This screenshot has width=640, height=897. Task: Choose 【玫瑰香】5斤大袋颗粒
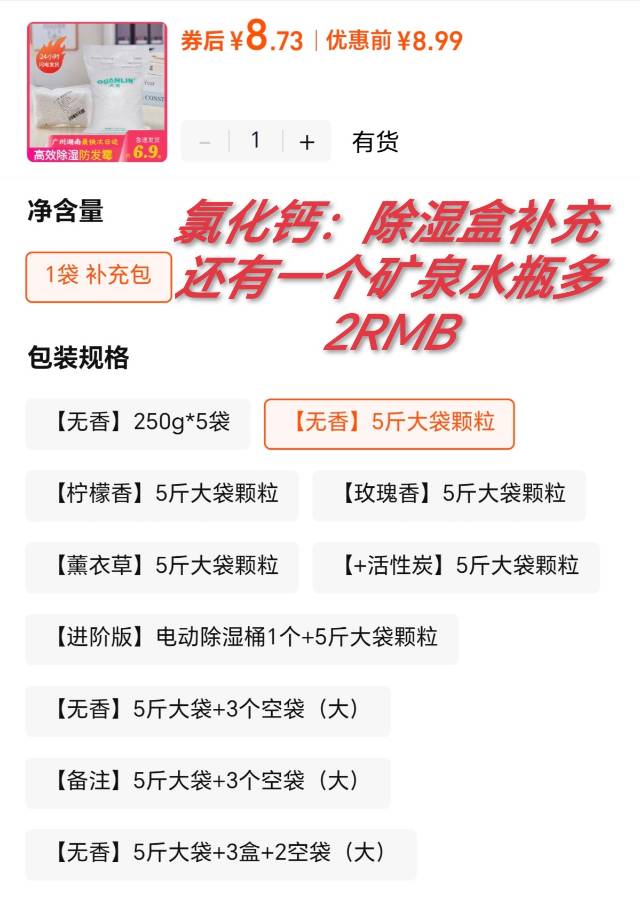coord(449,494)
